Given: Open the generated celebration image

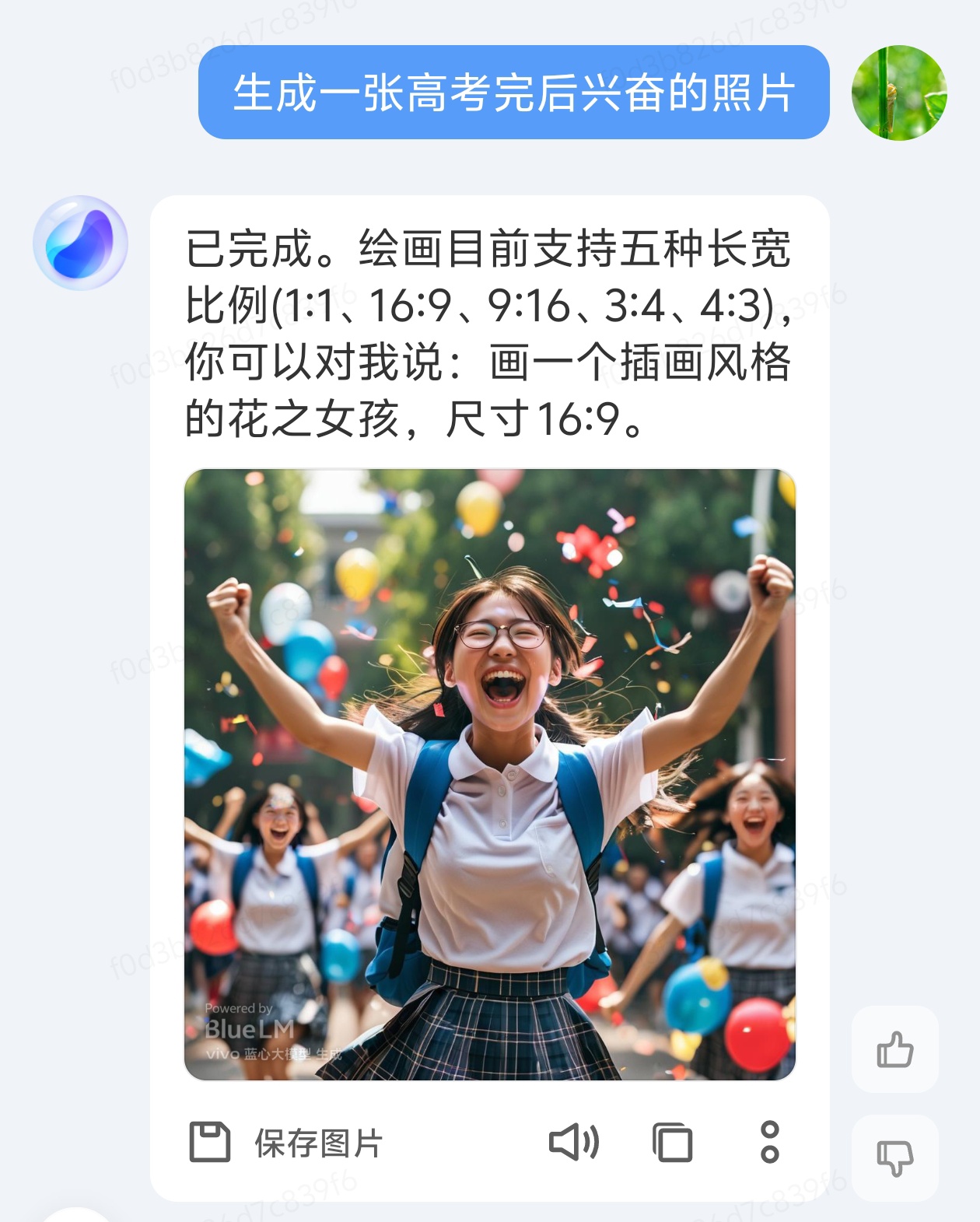Looking at the screenshot, I should coord(490,774).
